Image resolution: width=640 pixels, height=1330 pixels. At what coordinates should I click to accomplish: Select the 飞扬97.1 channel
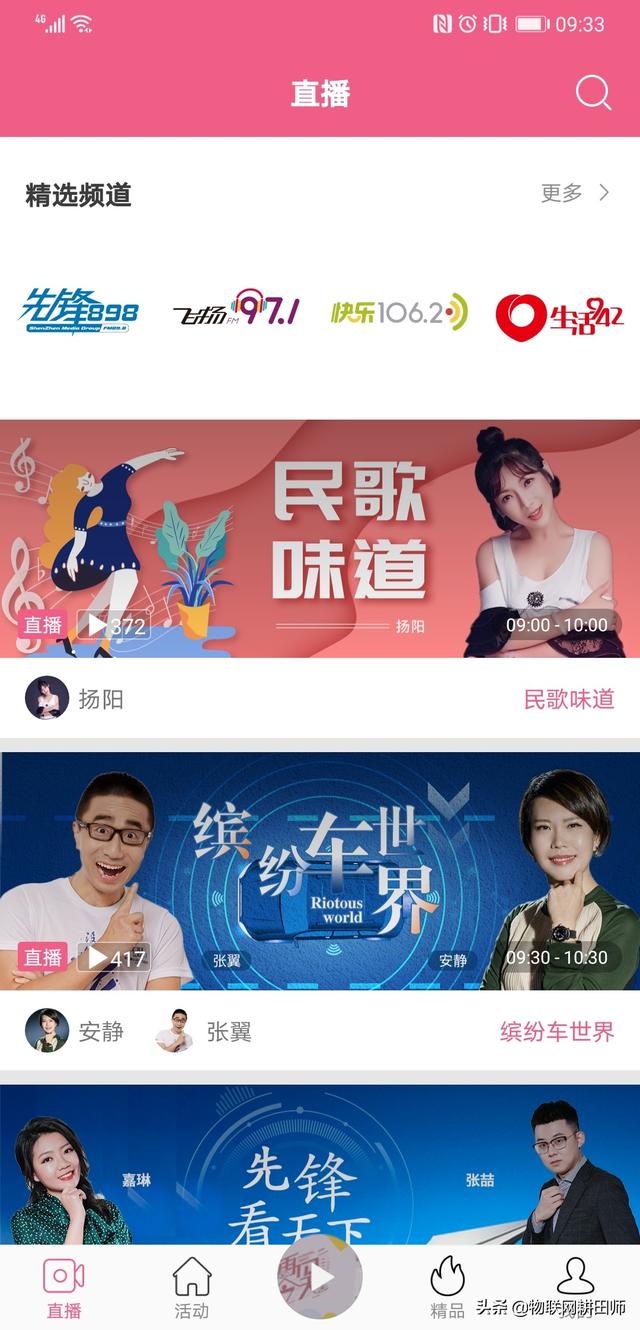click(236, 312)
